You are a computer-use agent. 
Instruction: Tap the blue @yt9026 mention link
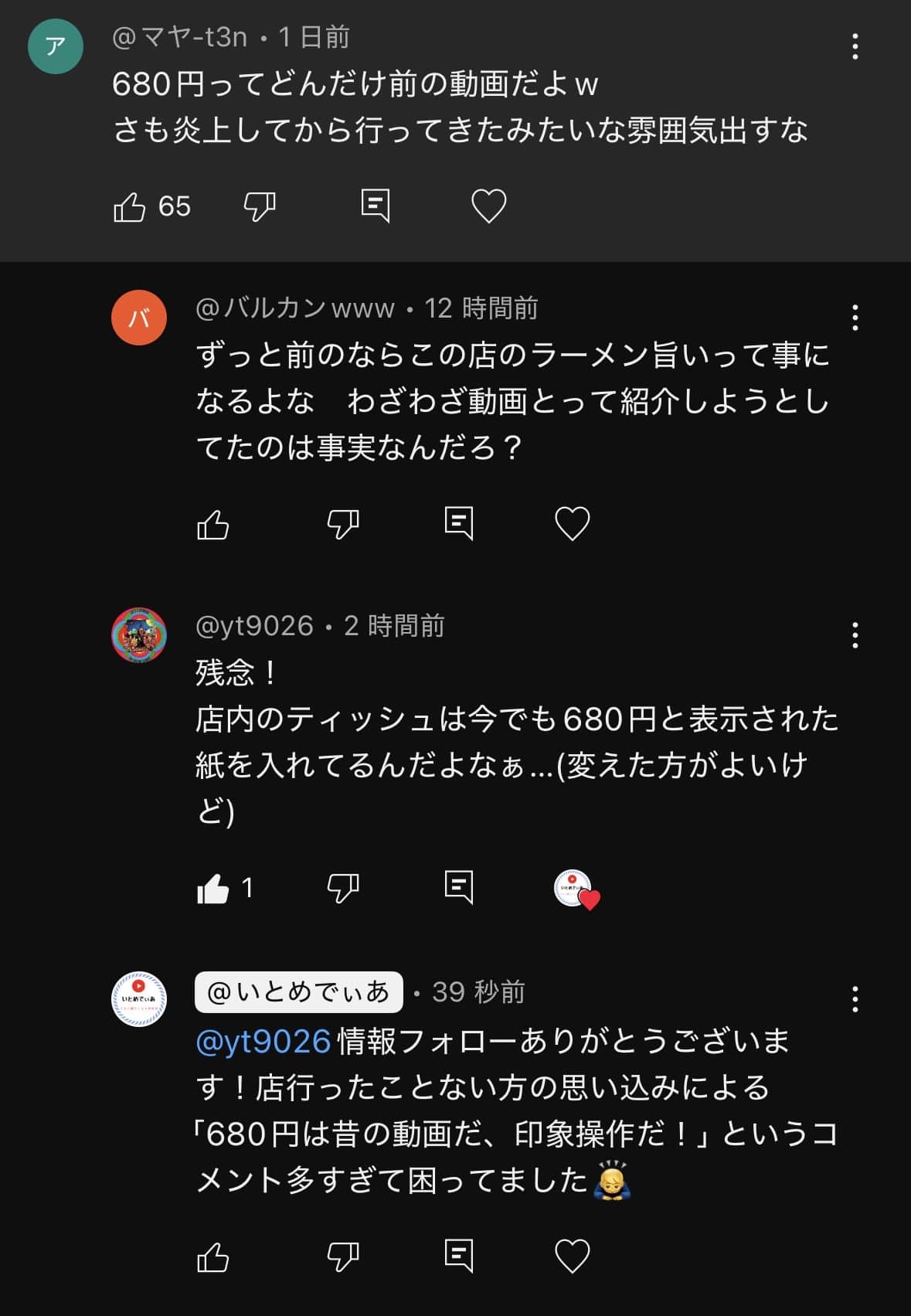click(263, 1042)
